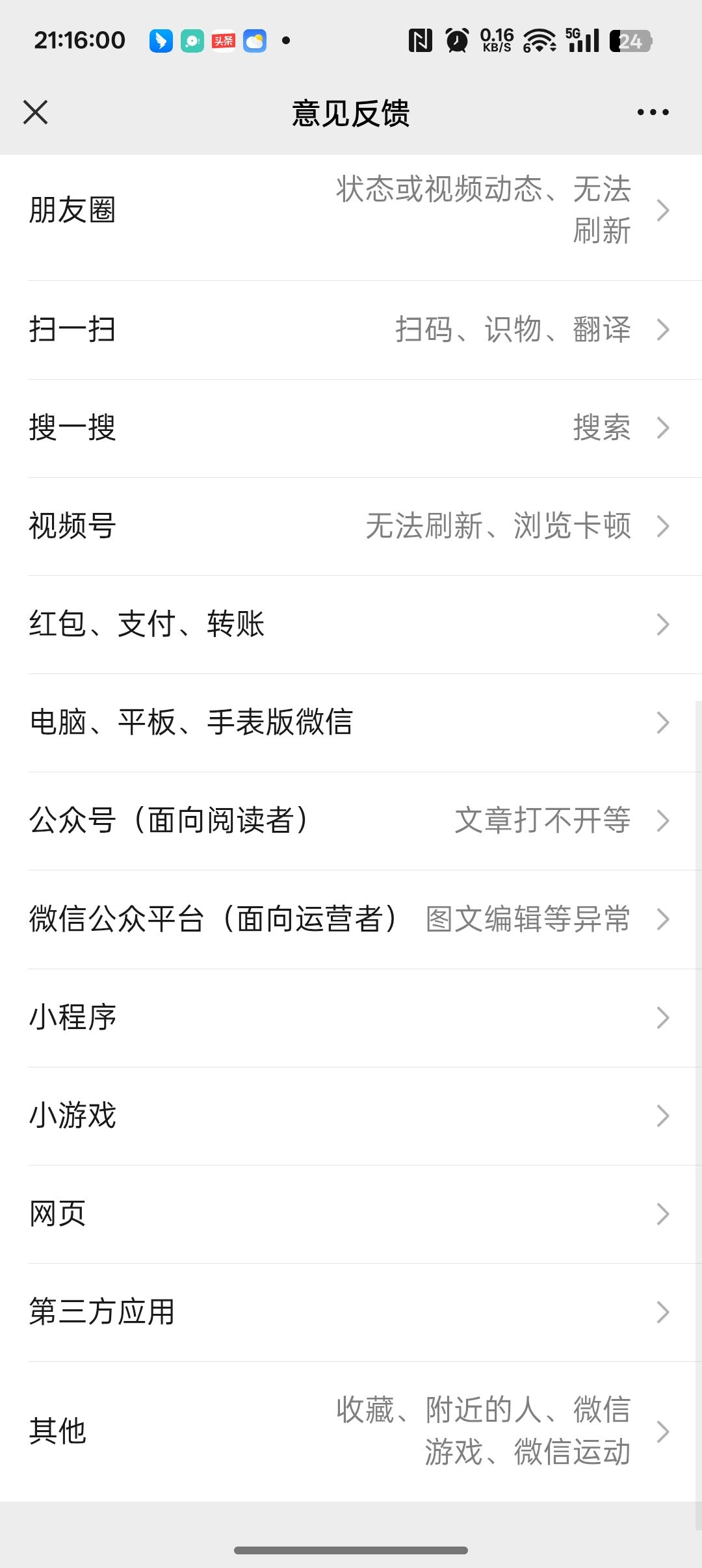Open the 小游戏 feedback row
This screenshot has width=702, height=1568.
pos(351,1116)
